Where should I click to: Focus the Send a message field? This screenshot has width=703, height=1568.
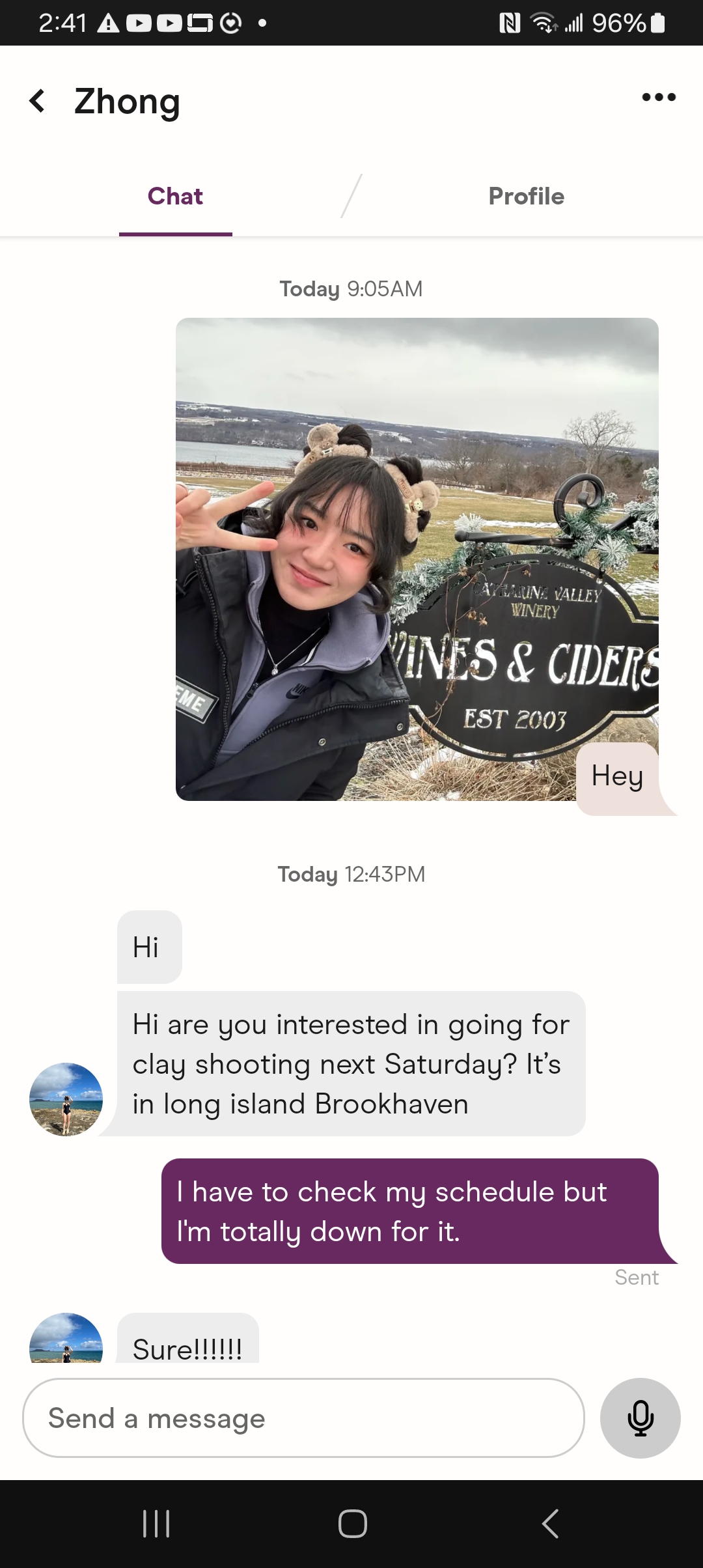point(303,1418)
